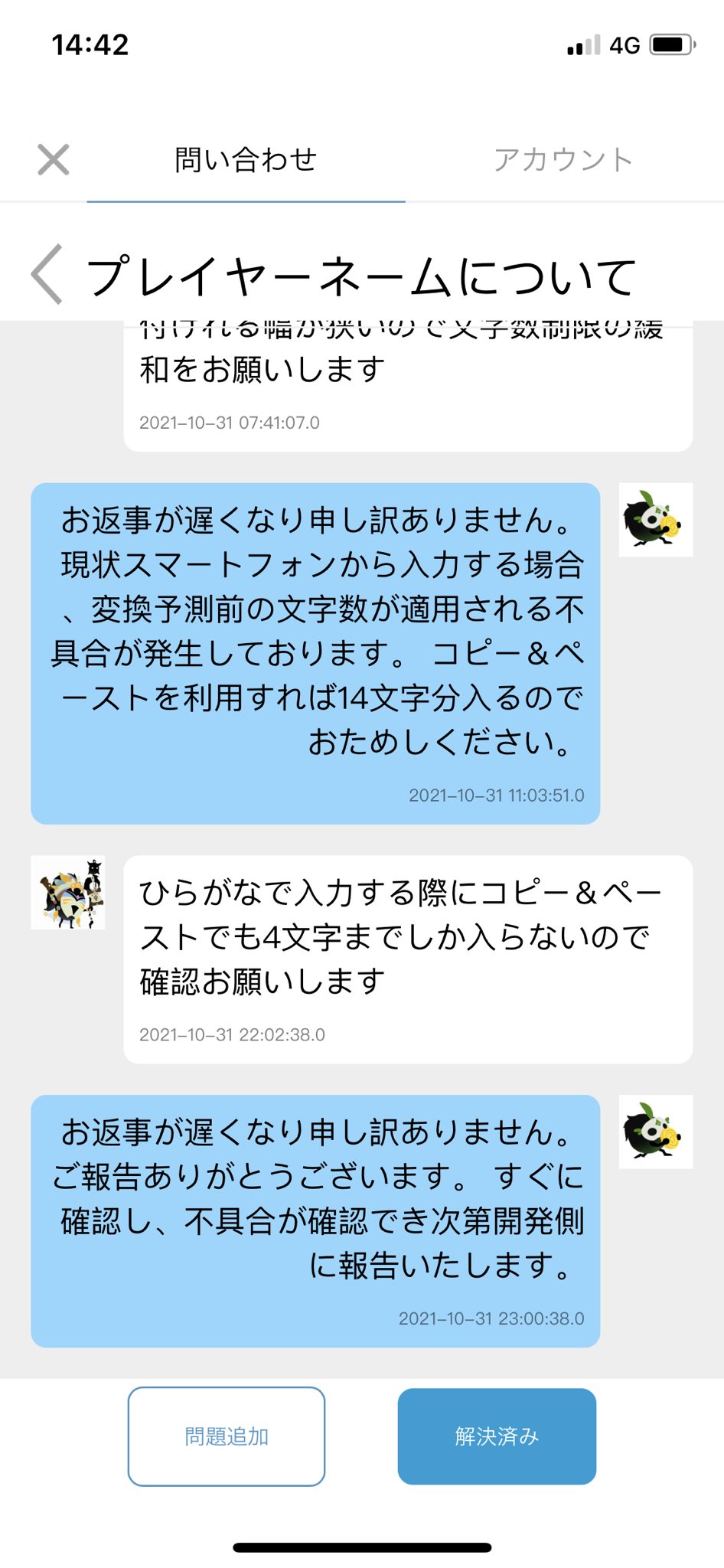The height and width of the screenshot is (1568, 724).
Task: Select the 問い合わせ tab
Action: coord(246,159)
